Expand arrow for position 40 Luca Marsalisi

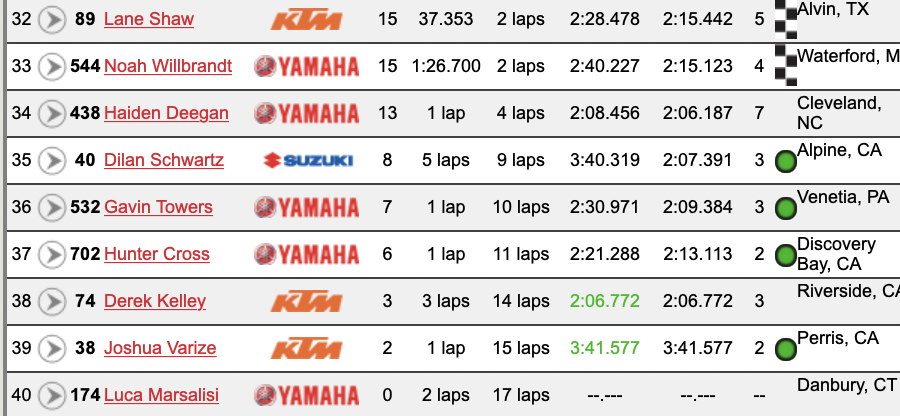pos(51,396)
